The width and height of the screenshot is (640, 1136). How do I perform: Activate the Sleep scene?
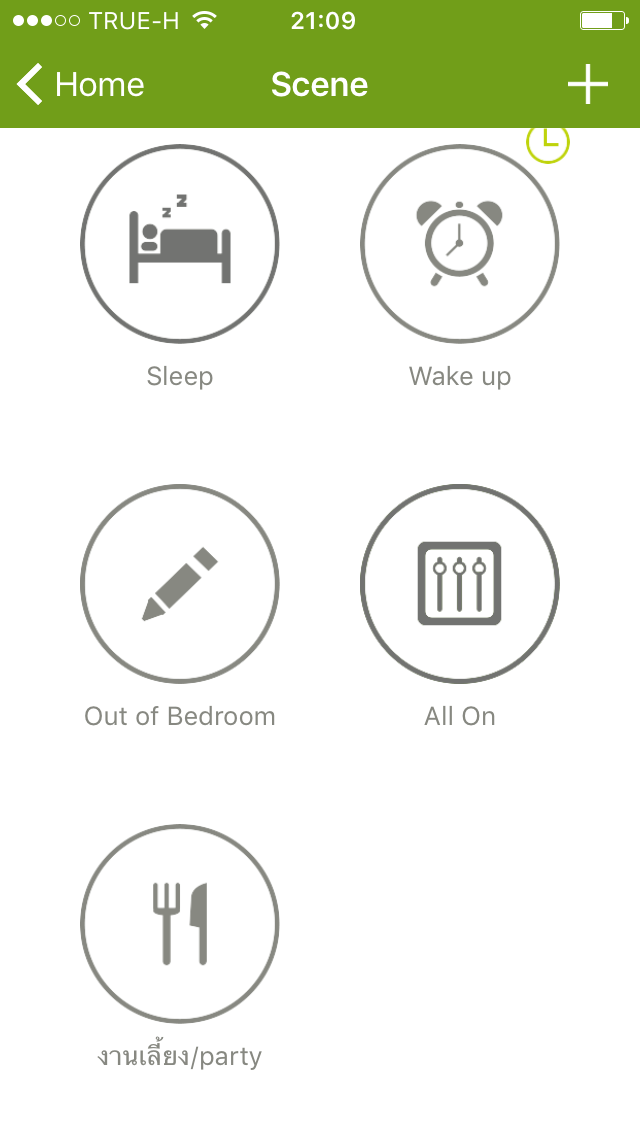180,244
